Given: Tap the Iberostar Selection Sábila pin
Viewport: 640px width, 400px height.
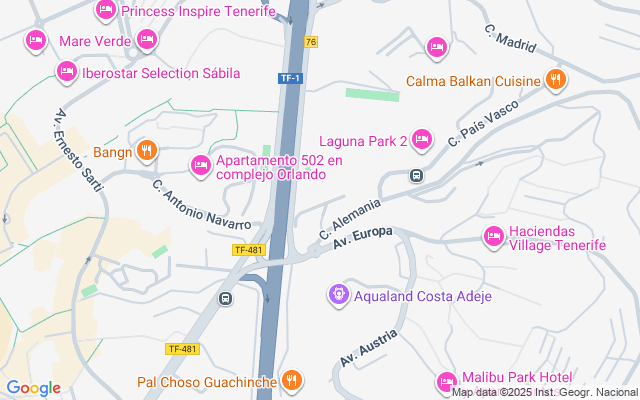Looking at the screenshot, I should point(67,72).
